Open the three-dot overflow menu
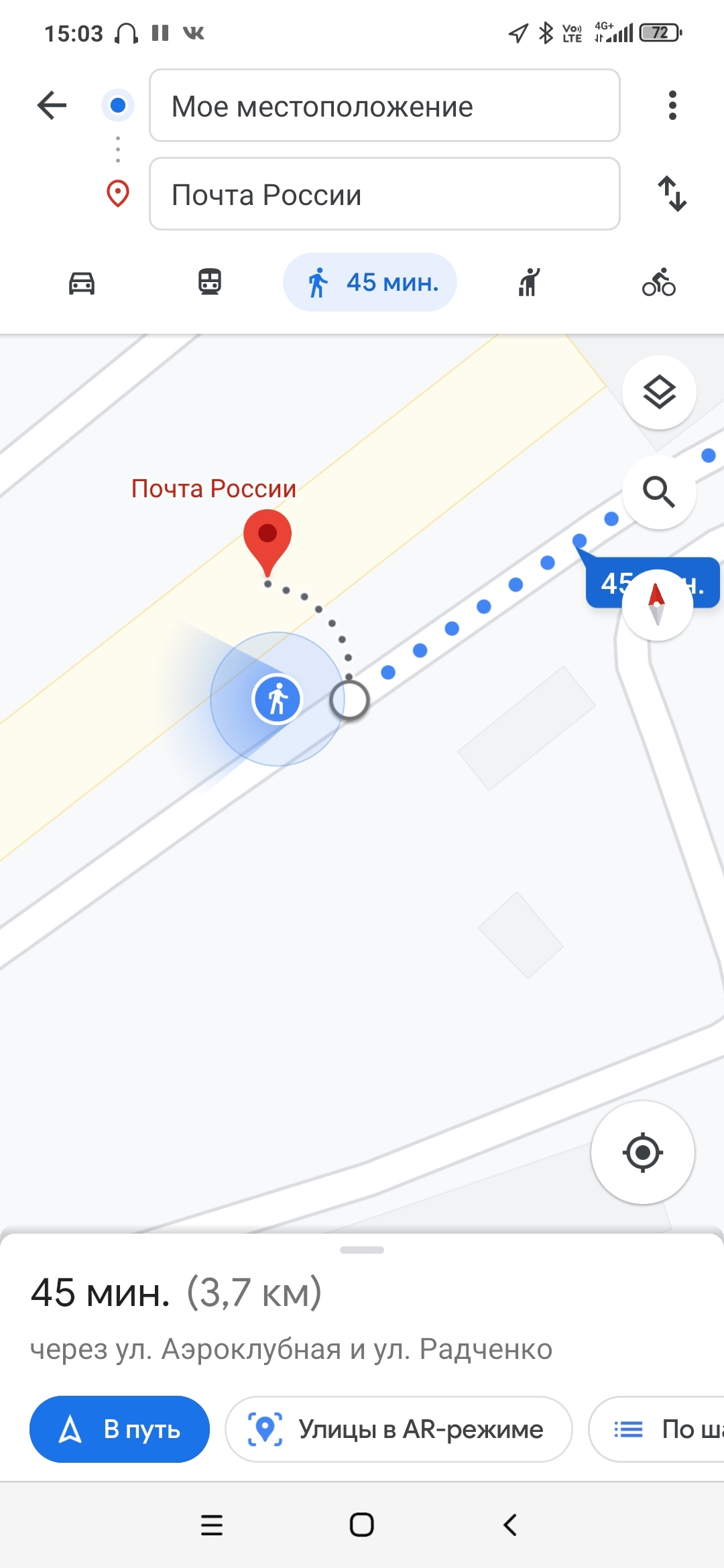Viewport: 724px width, 1568px height. click(672, 105)
